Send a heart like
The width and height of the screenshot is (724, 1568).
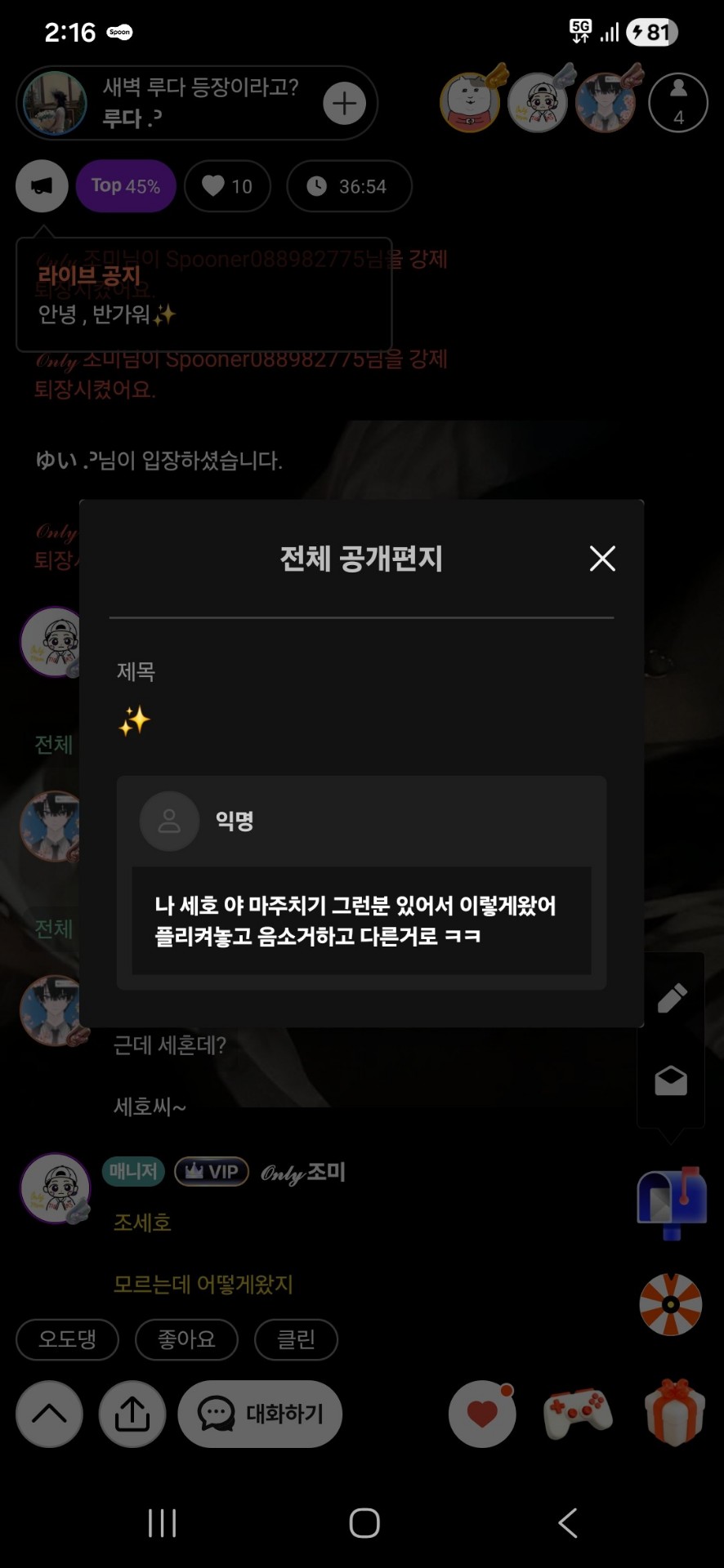482,1414
